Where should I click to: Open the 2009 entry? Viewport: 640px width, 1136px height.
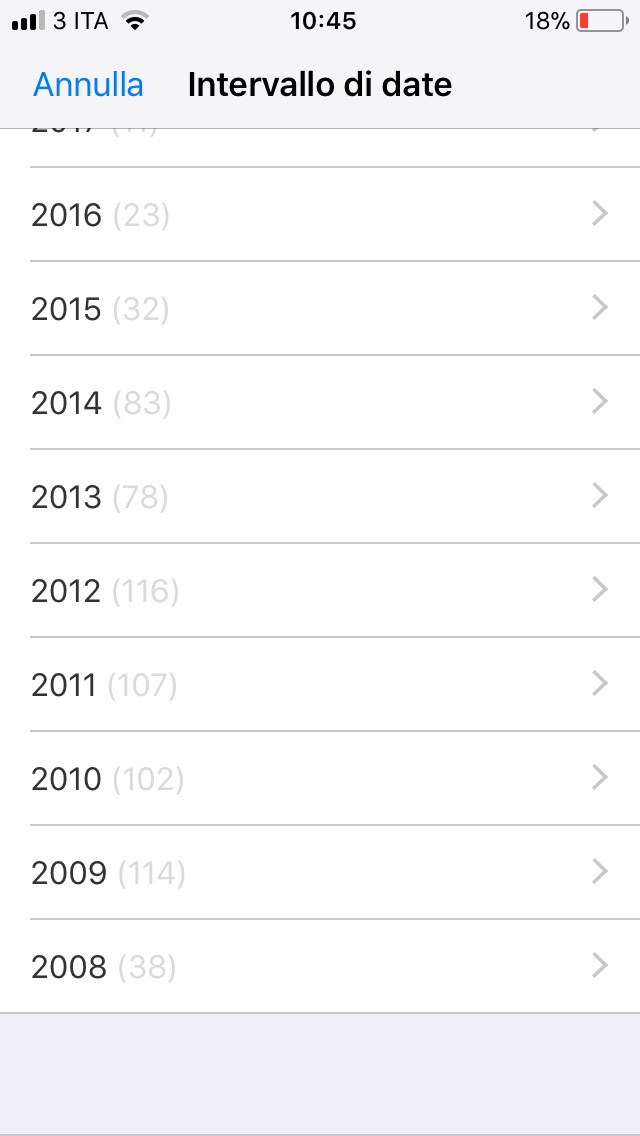click(x=320, y=872)
